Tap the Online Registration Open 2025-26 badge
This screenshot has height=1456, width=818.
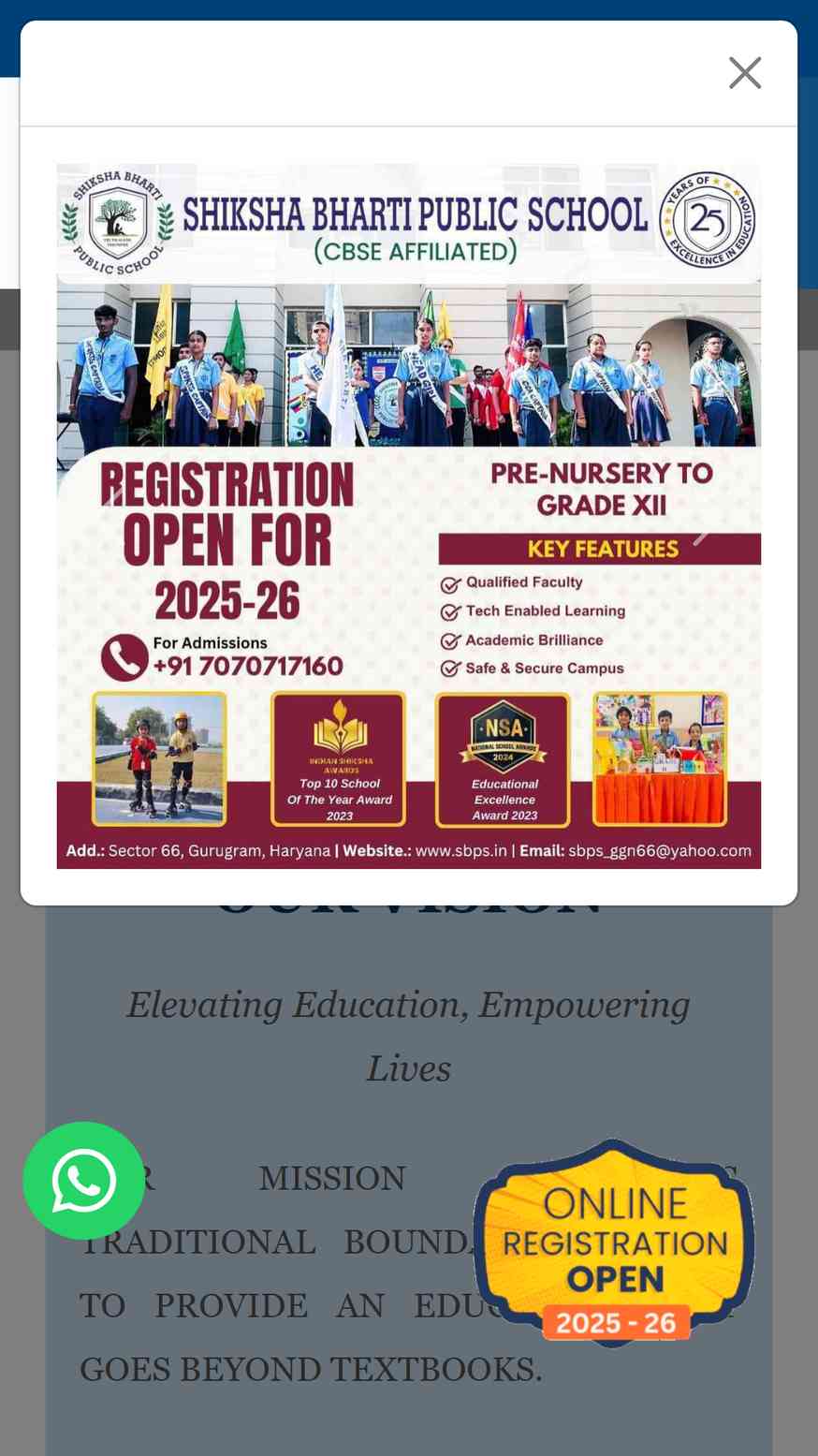click(x=614, y=1243)
